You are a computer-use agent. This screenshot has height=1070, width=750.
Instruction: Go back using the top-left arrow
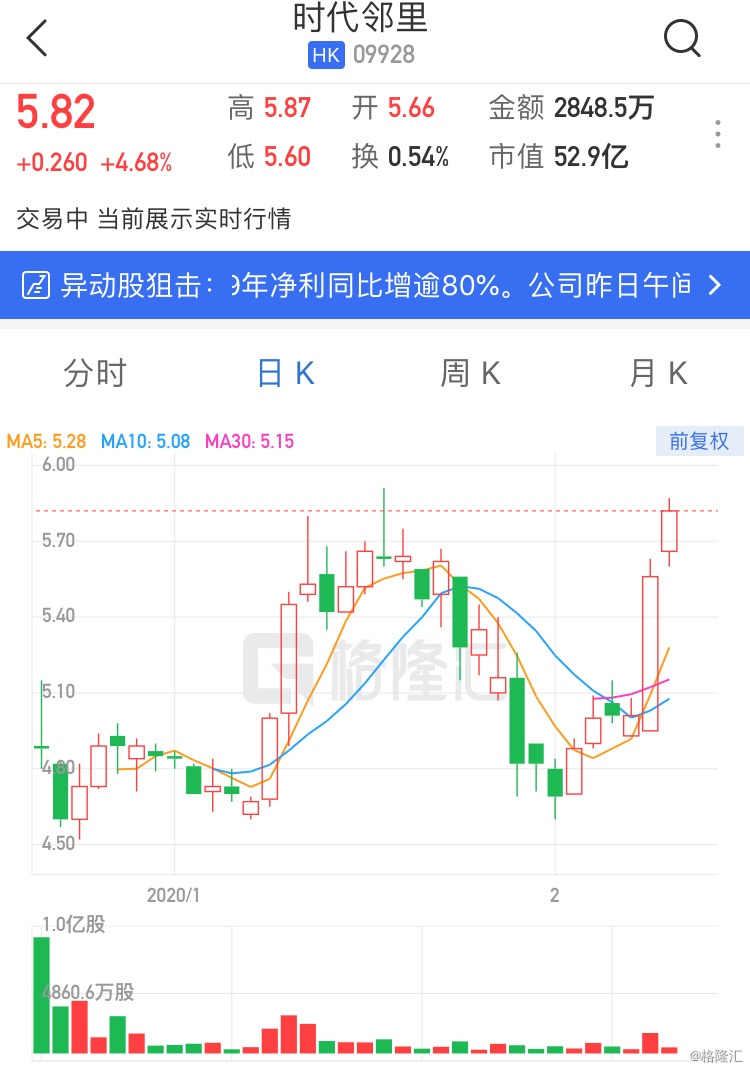[x=37, y=39]
